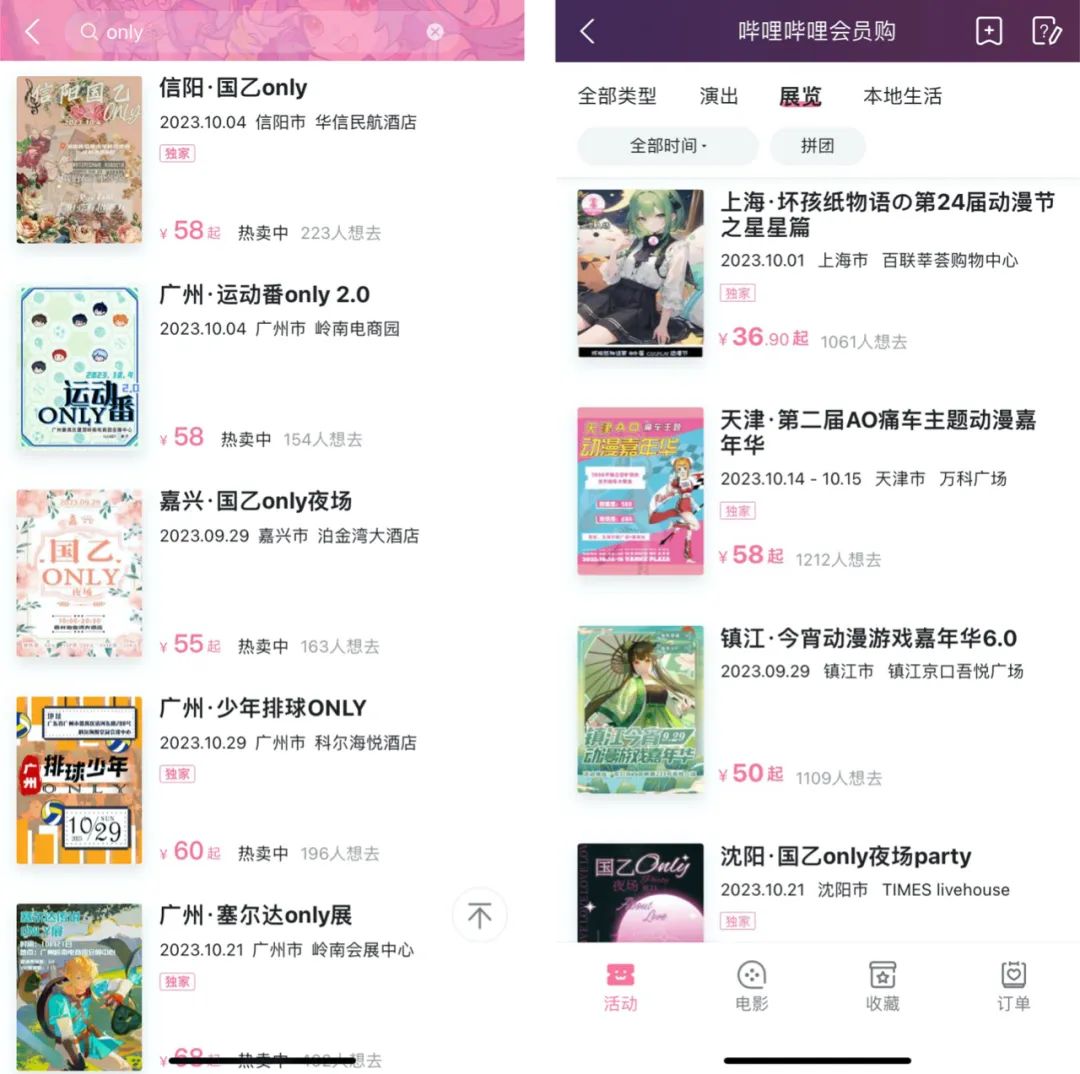Open the 信阳·国乙only event
1080x1074 pixels.
233,88
